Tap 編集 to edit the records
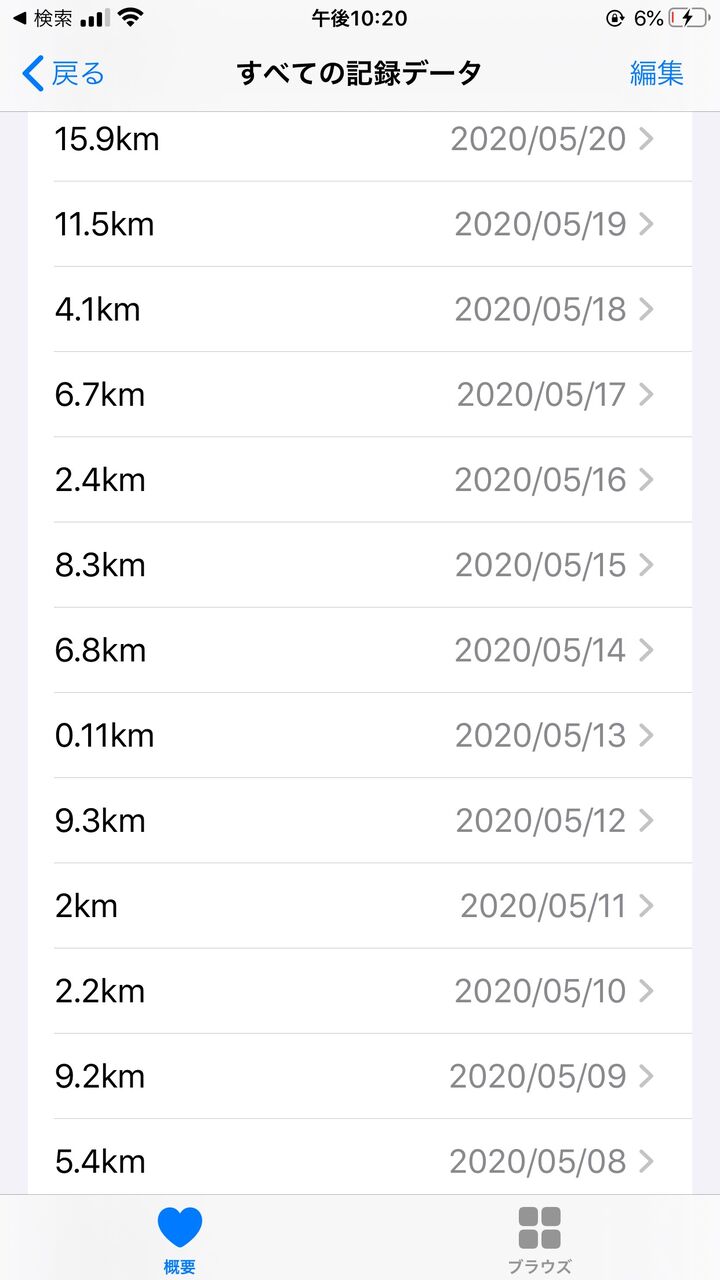The image size is (720, 1280). click(656, 73)
